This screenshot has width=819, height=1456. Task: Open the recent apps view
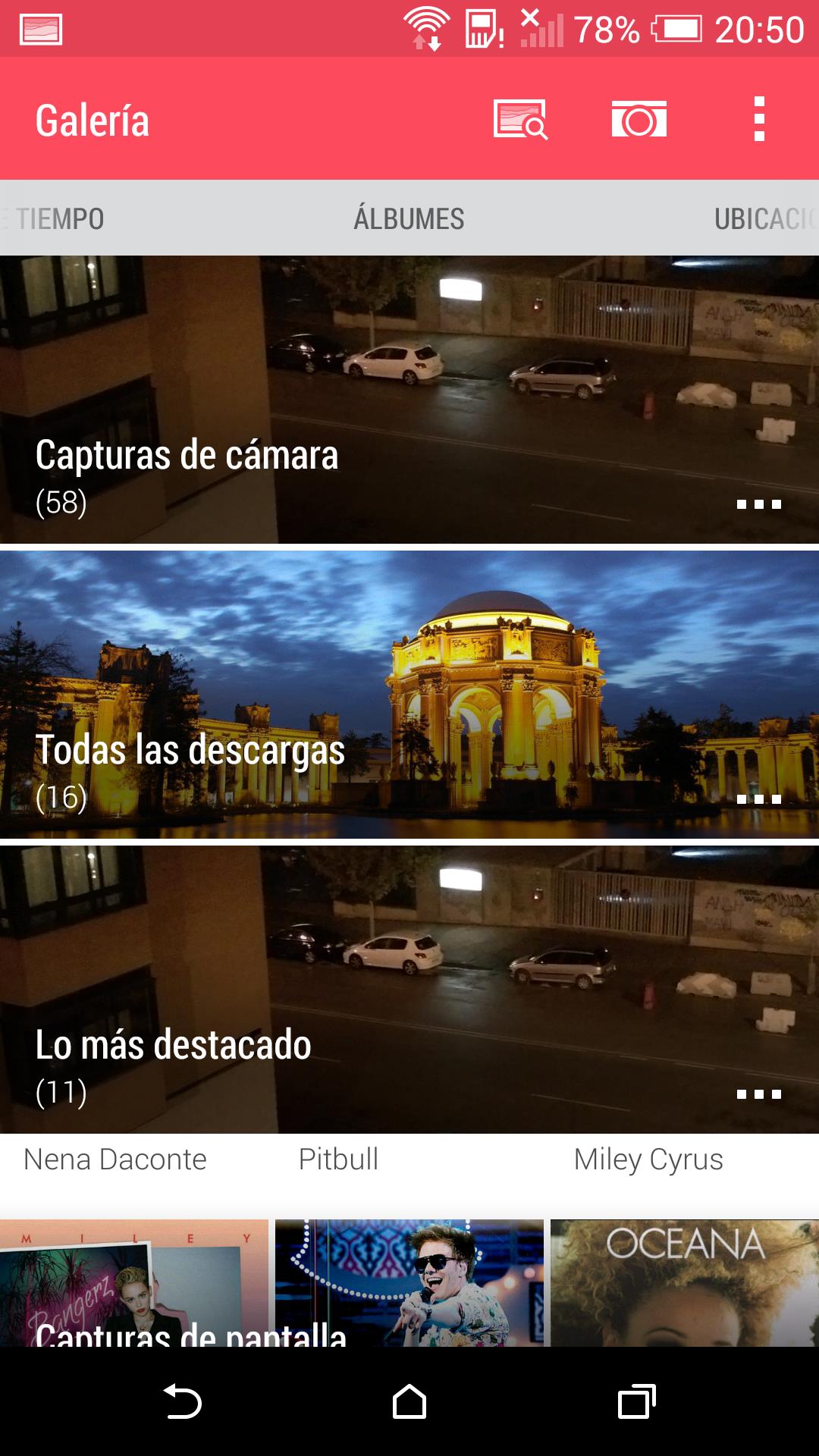click(x=636, y=1401)
